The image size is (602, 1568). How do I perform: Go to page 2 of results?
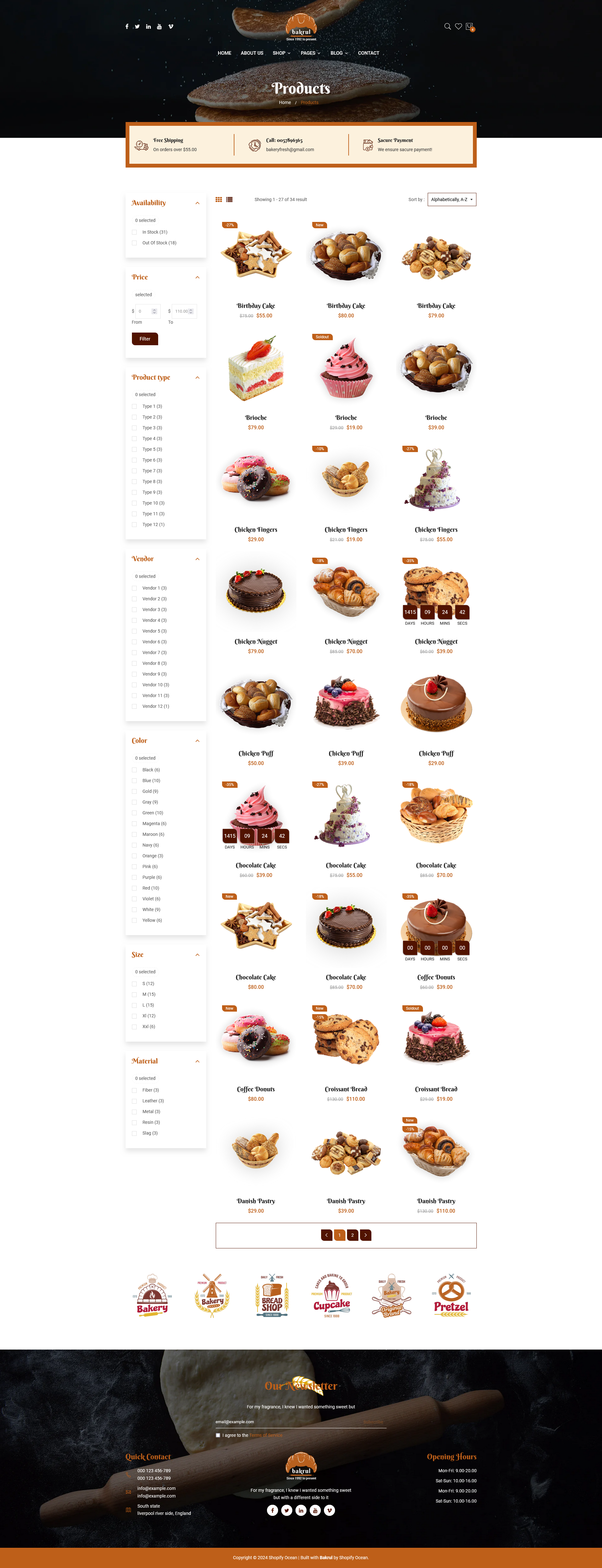point(352,1235)
